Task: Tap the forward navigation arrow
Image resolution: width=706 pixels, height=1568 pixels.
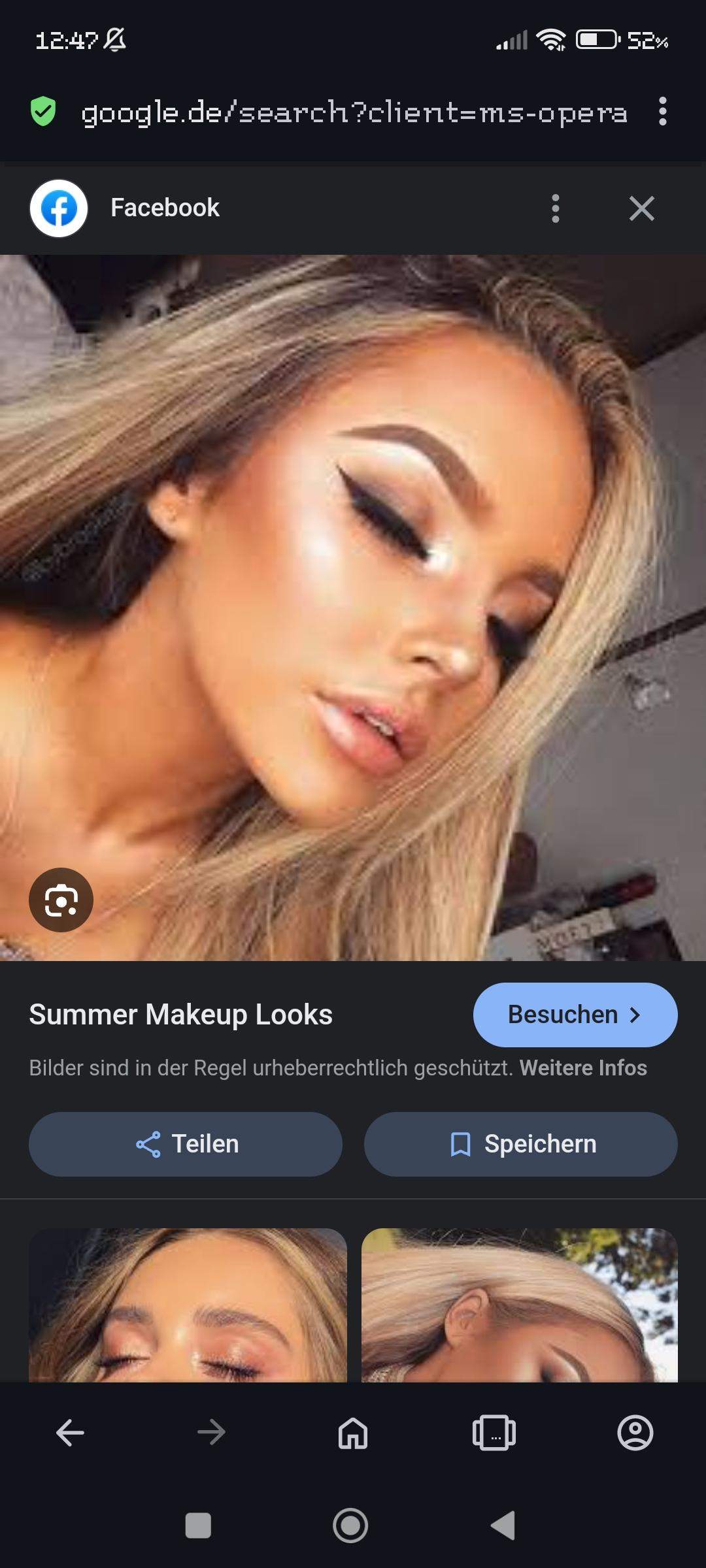Action: [210, 1433]
